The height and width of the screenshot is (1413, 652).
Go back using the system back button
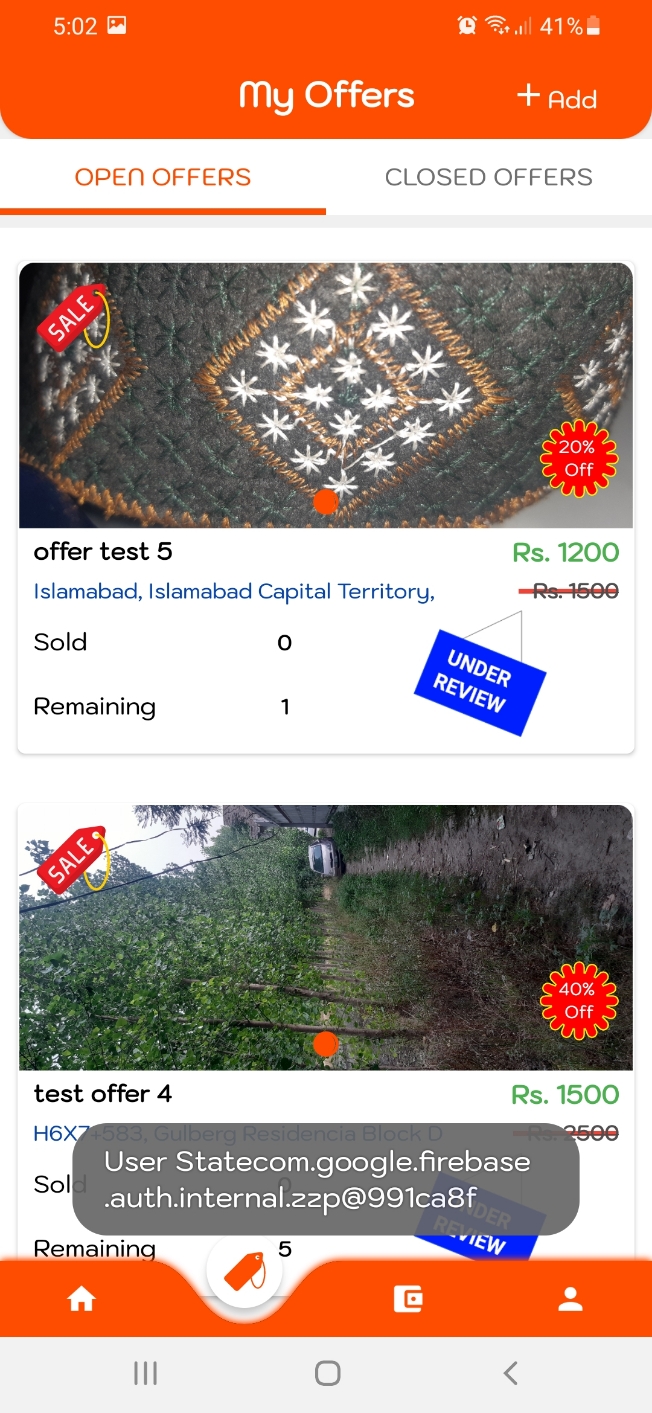pyautogui.click(x=510, y=1373)
